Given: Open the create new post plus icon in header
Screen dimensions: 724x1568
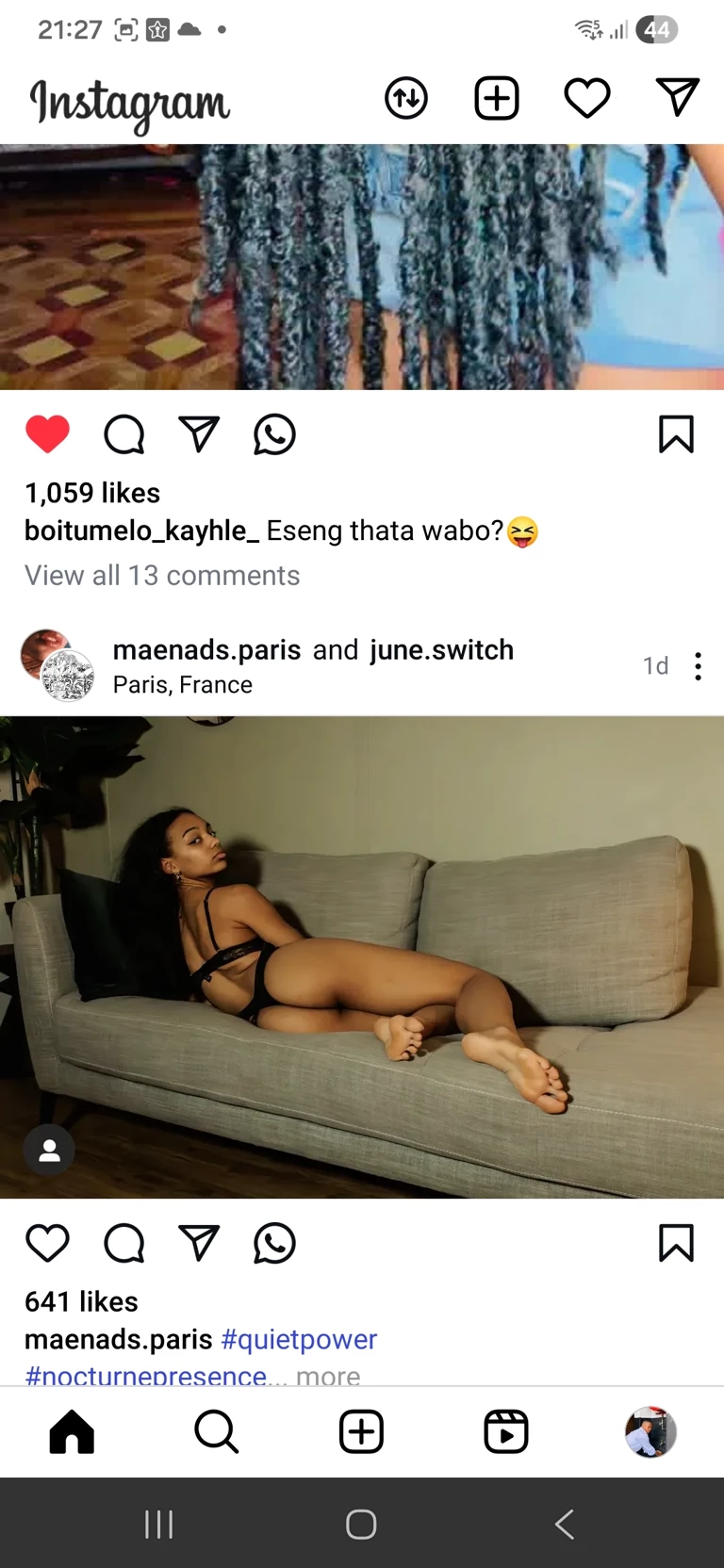Looking at the screenshot, I should tap(497, 98).
